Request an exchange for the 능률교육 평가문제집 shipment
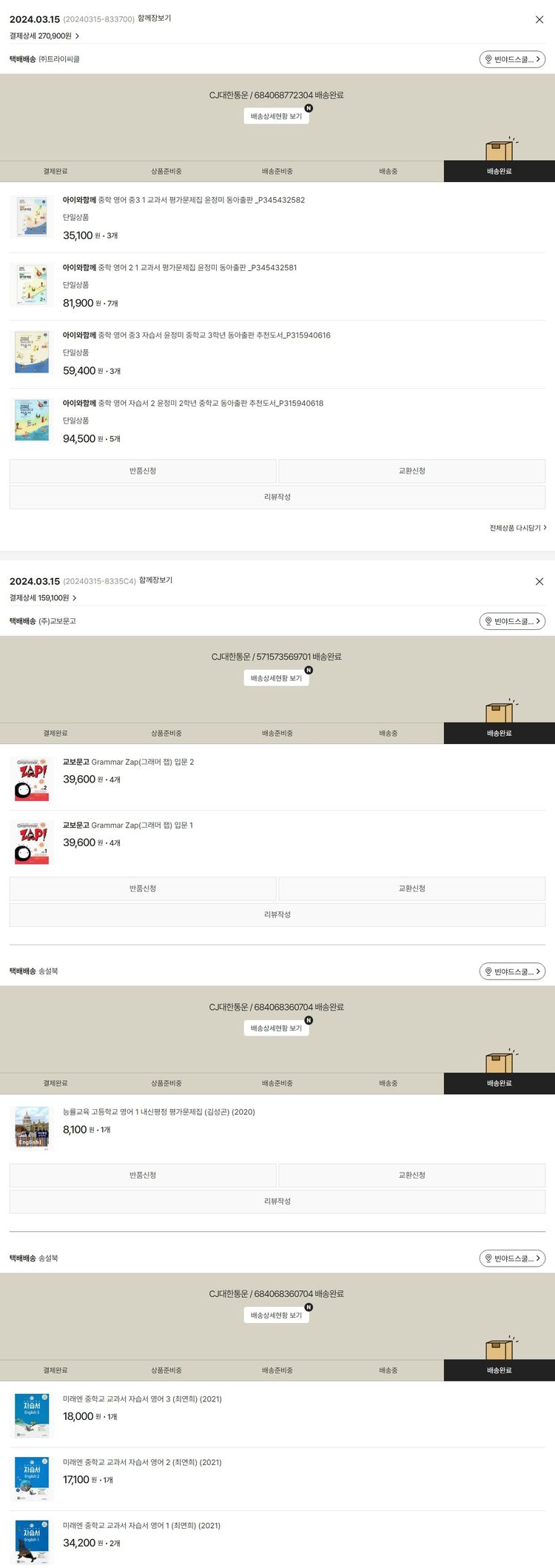555x1568 pixels. pyautogui.click(x=411, y=1175)
